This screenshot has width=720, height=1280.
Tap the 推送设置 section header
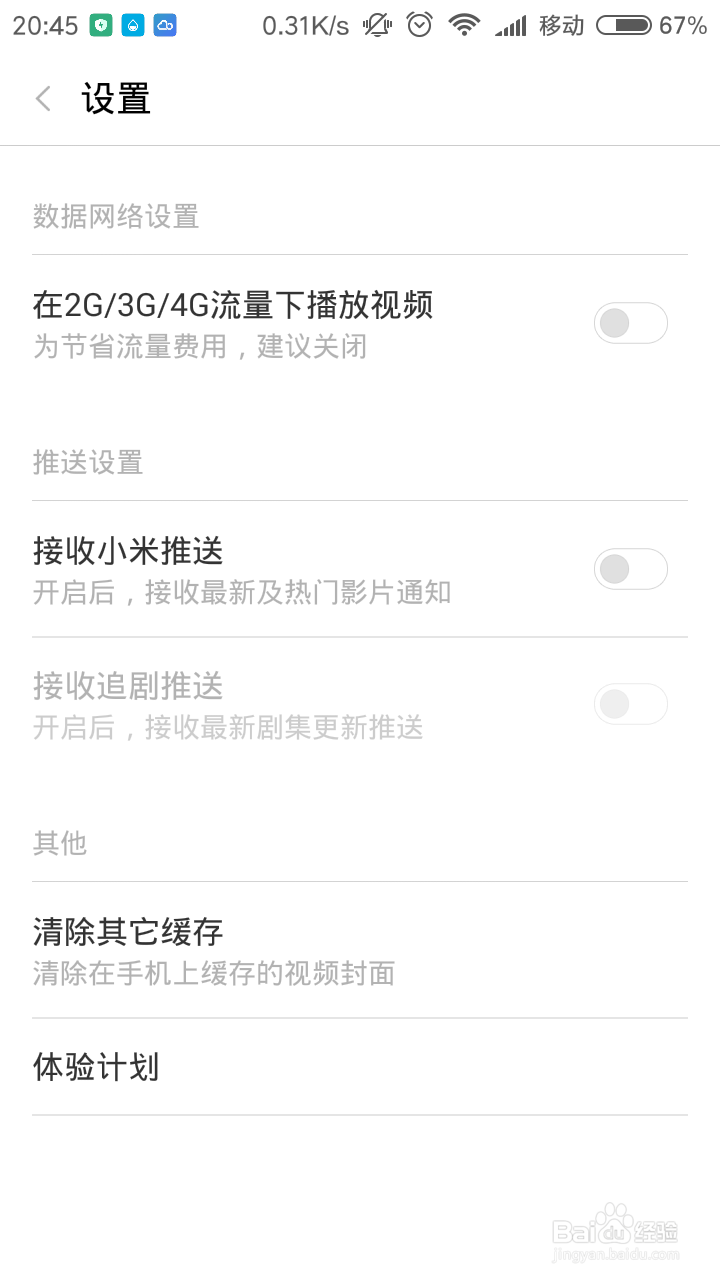click(88, 462)
